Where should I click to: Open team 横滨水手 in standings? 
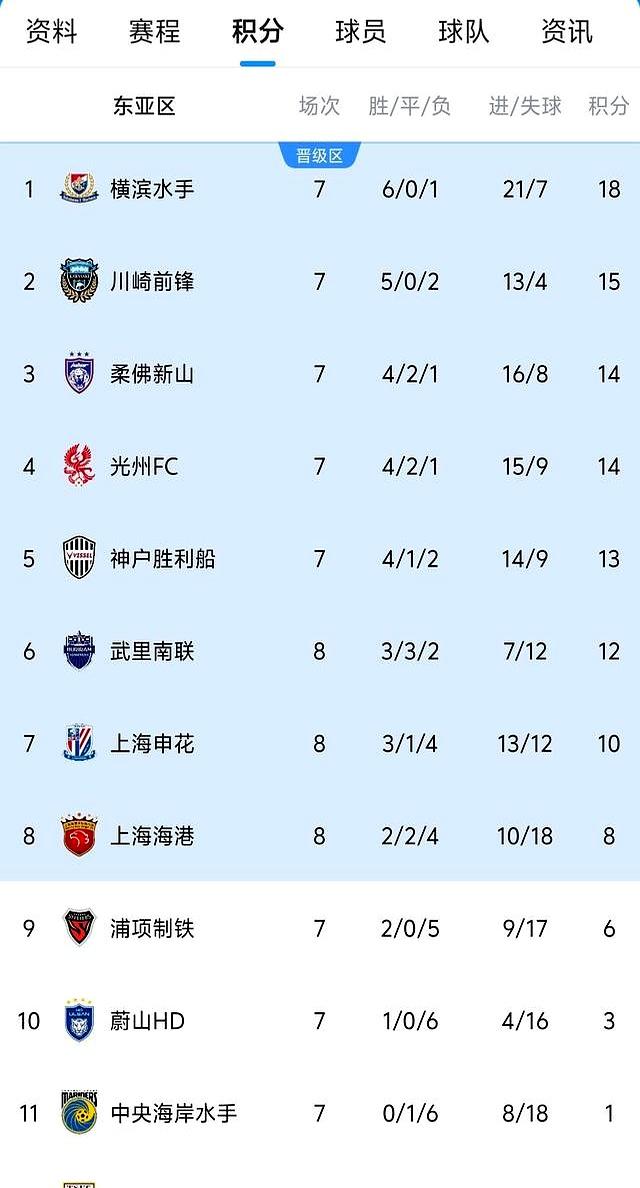152,189
